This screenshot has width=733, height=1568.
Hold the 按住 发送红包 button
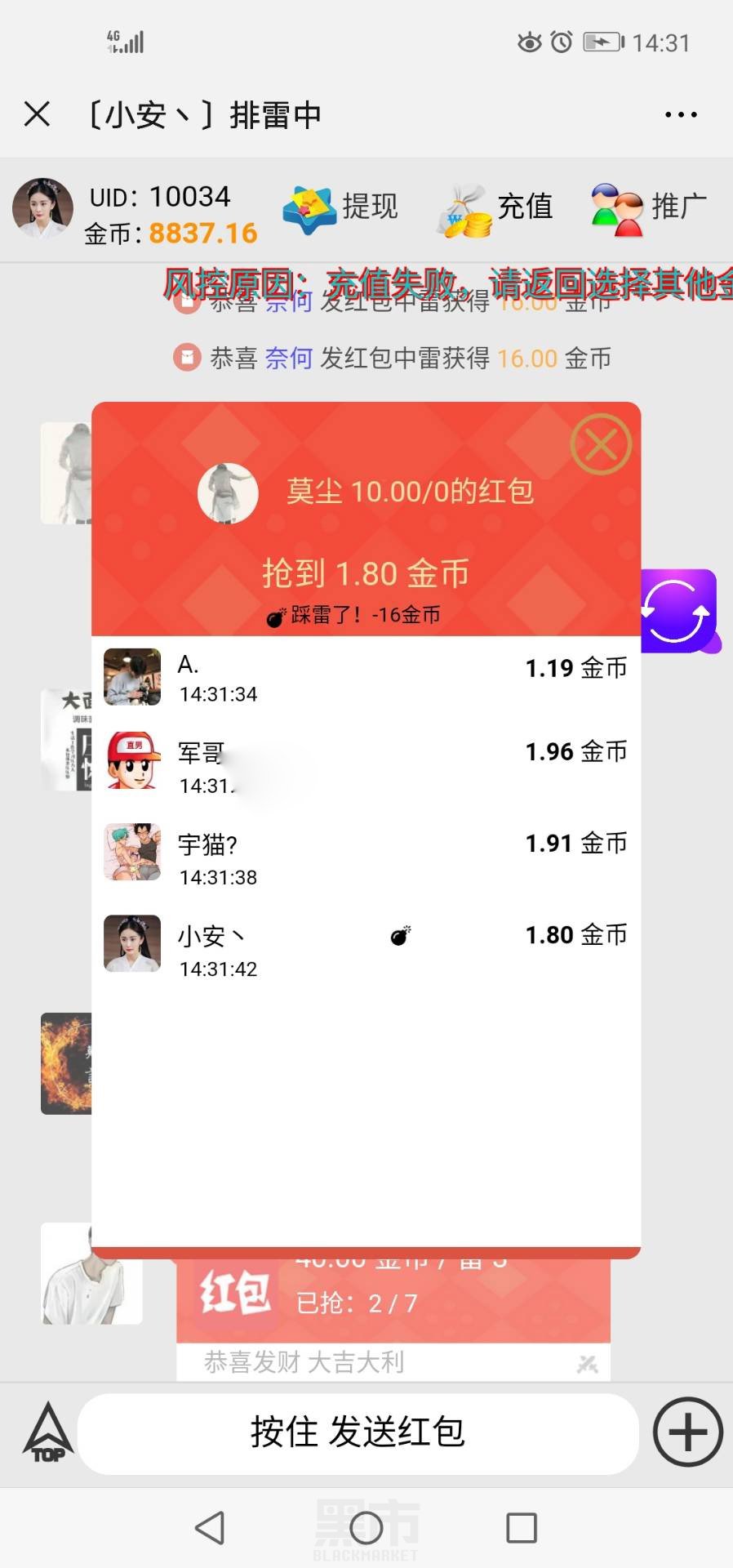358,1432
